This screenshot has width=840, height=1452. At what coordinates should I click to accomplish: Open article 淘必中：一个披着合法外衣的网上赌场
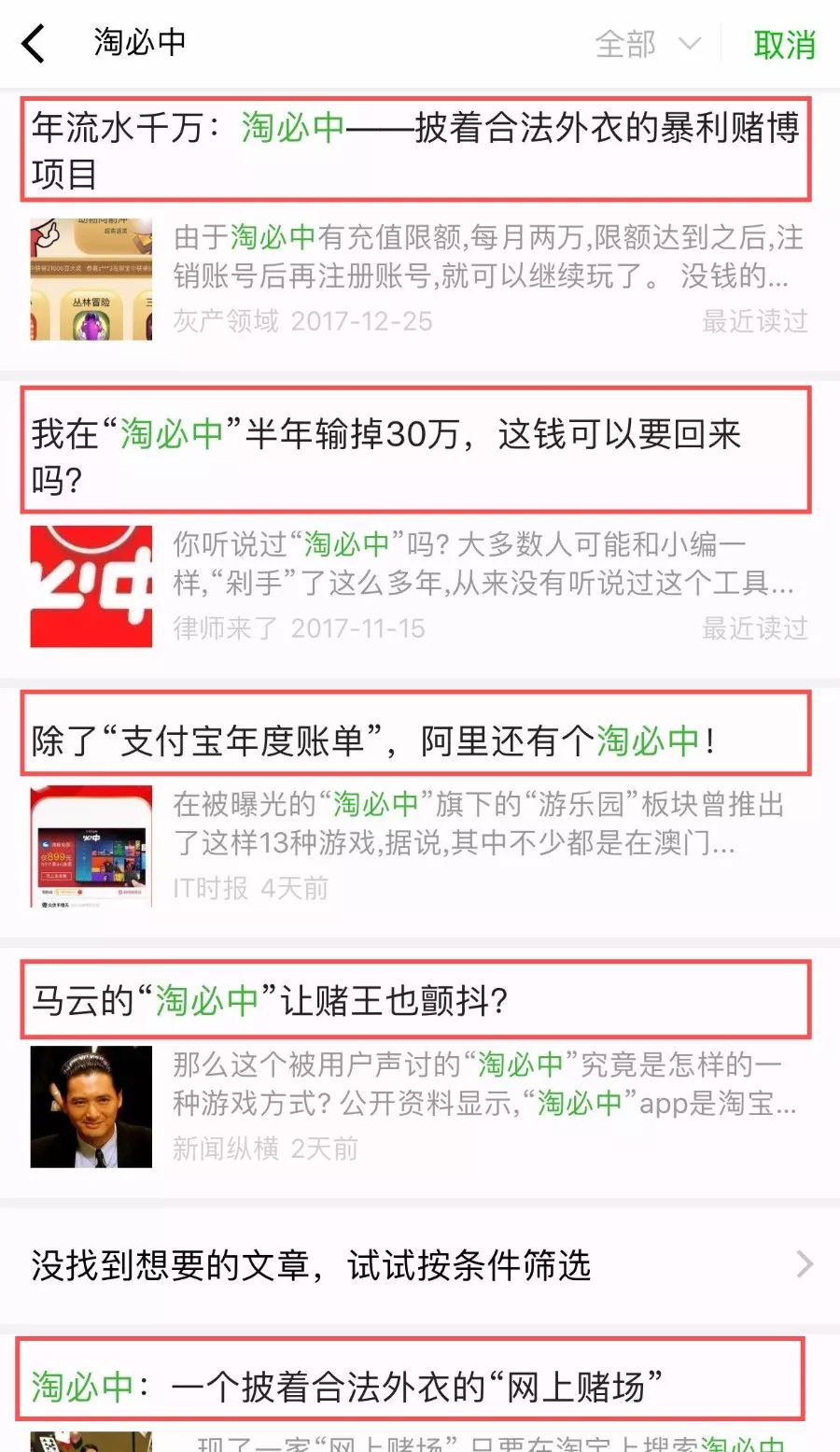411,1387
